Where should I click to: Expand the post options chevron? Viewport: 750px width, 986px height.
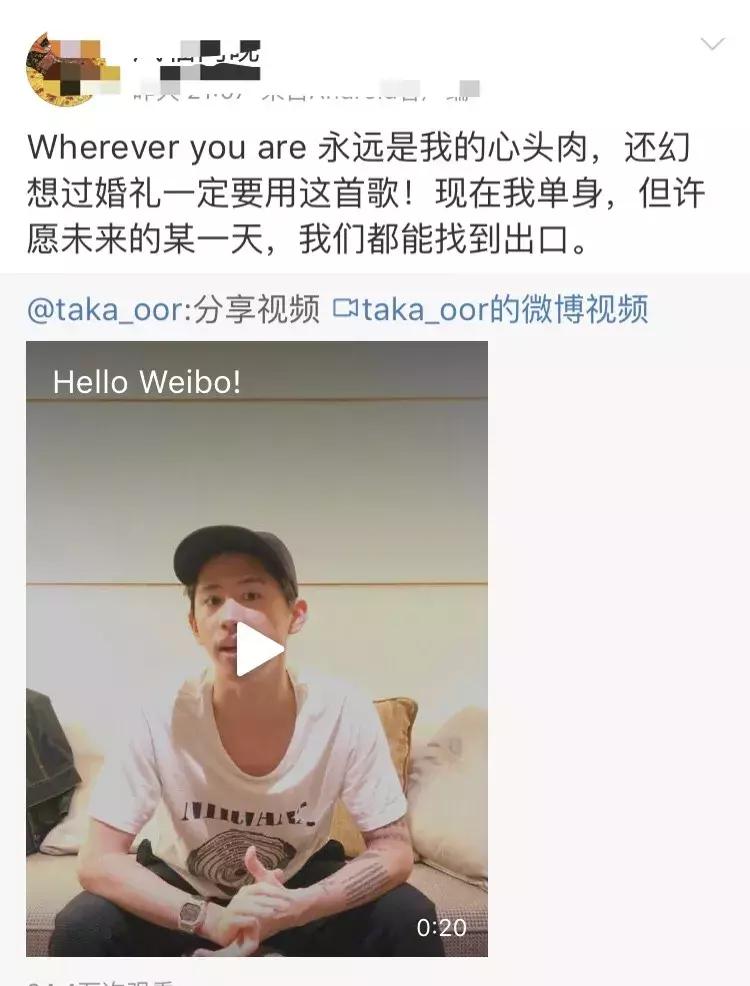click(x=712, y=44)
